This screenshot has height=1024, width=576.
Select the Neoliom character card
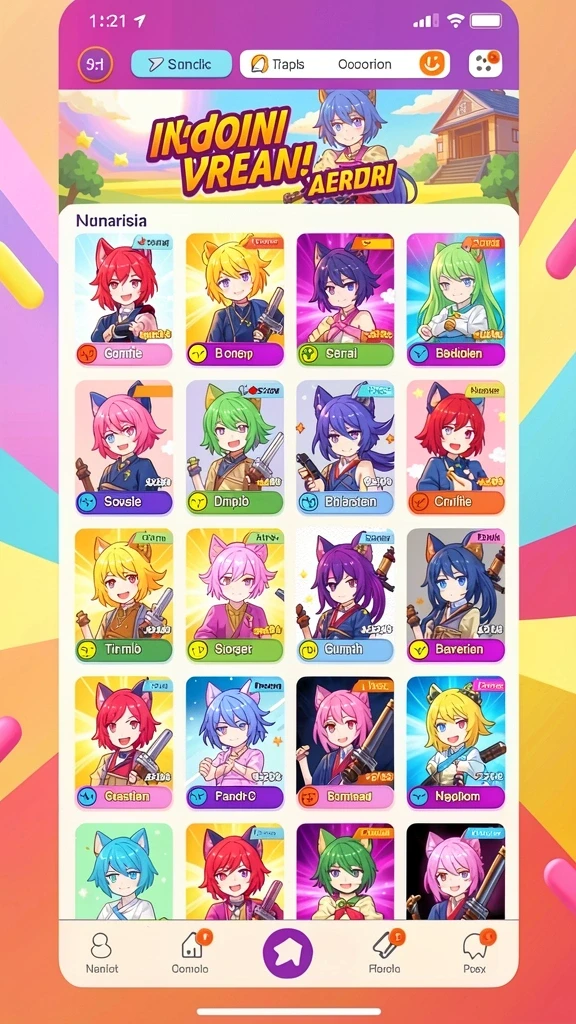click(456, 743)
